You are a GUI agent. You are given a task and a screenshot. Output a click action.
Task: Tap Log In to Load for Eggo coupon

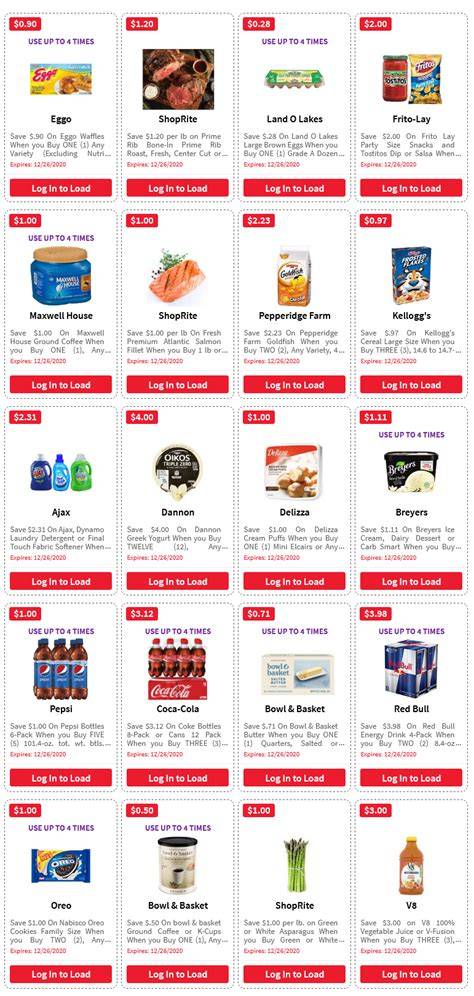coord(61,188)
